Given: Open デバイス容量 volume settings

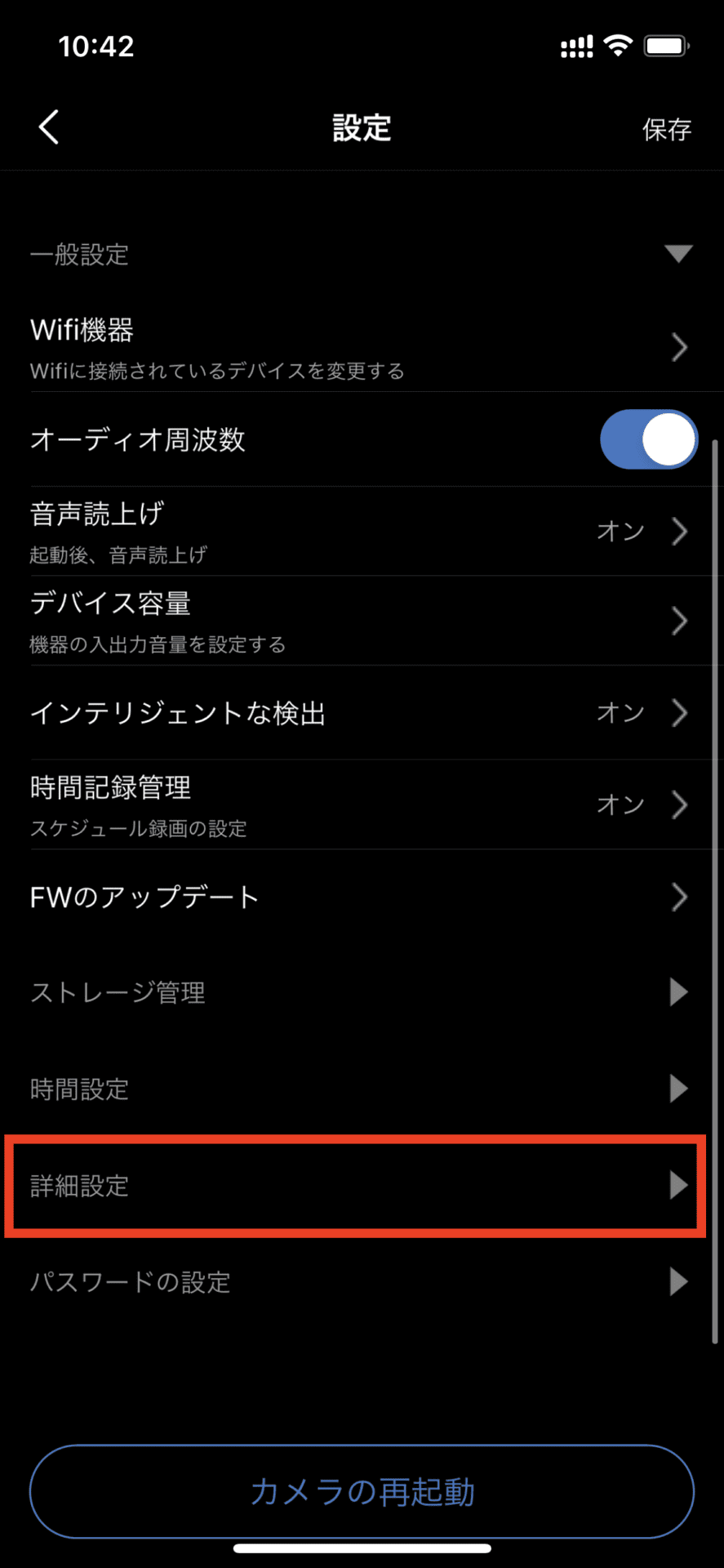Looking at the screenshot, I should click(359, 621).
